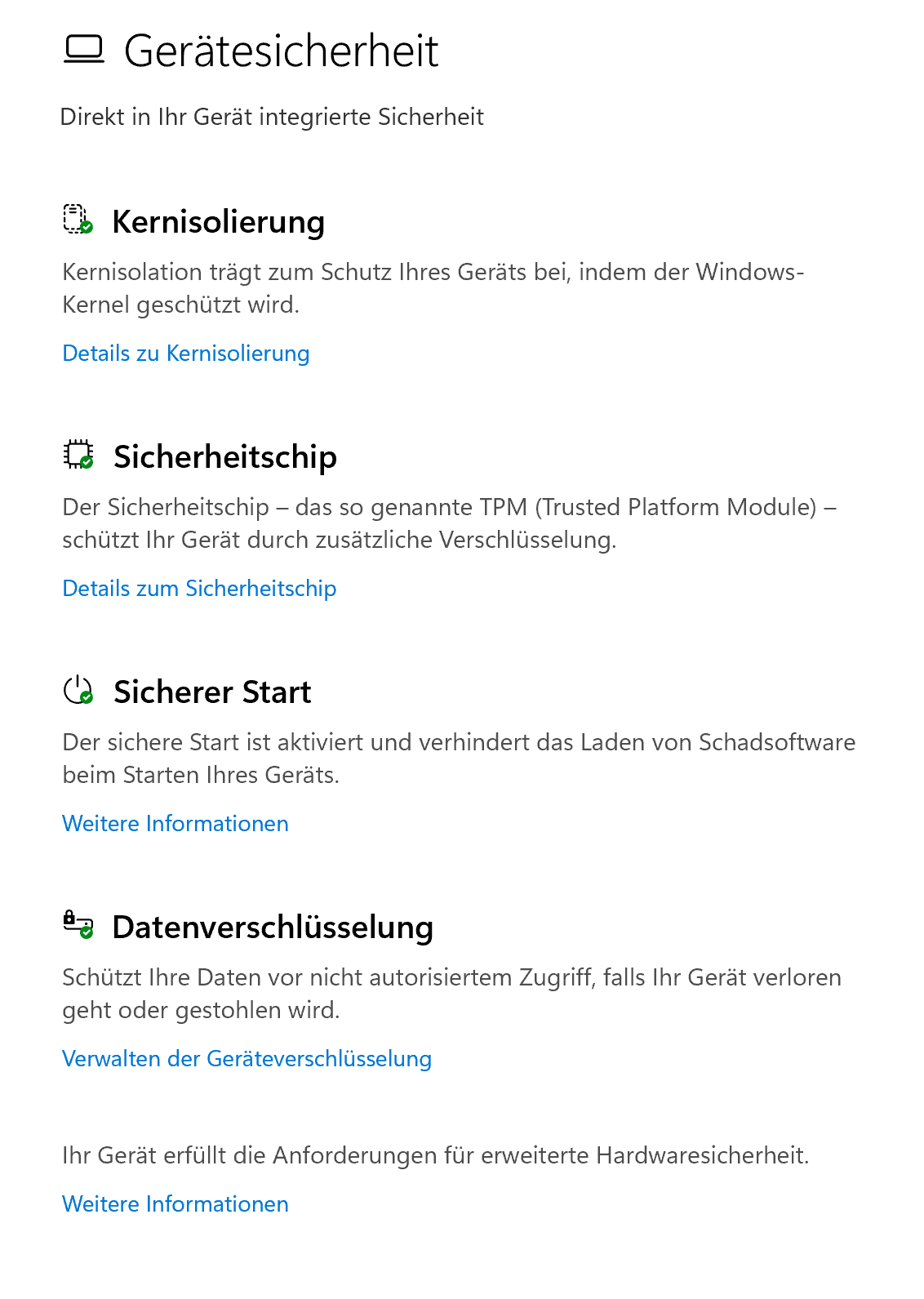Open Details zum Sicherheitschip link

199,589
